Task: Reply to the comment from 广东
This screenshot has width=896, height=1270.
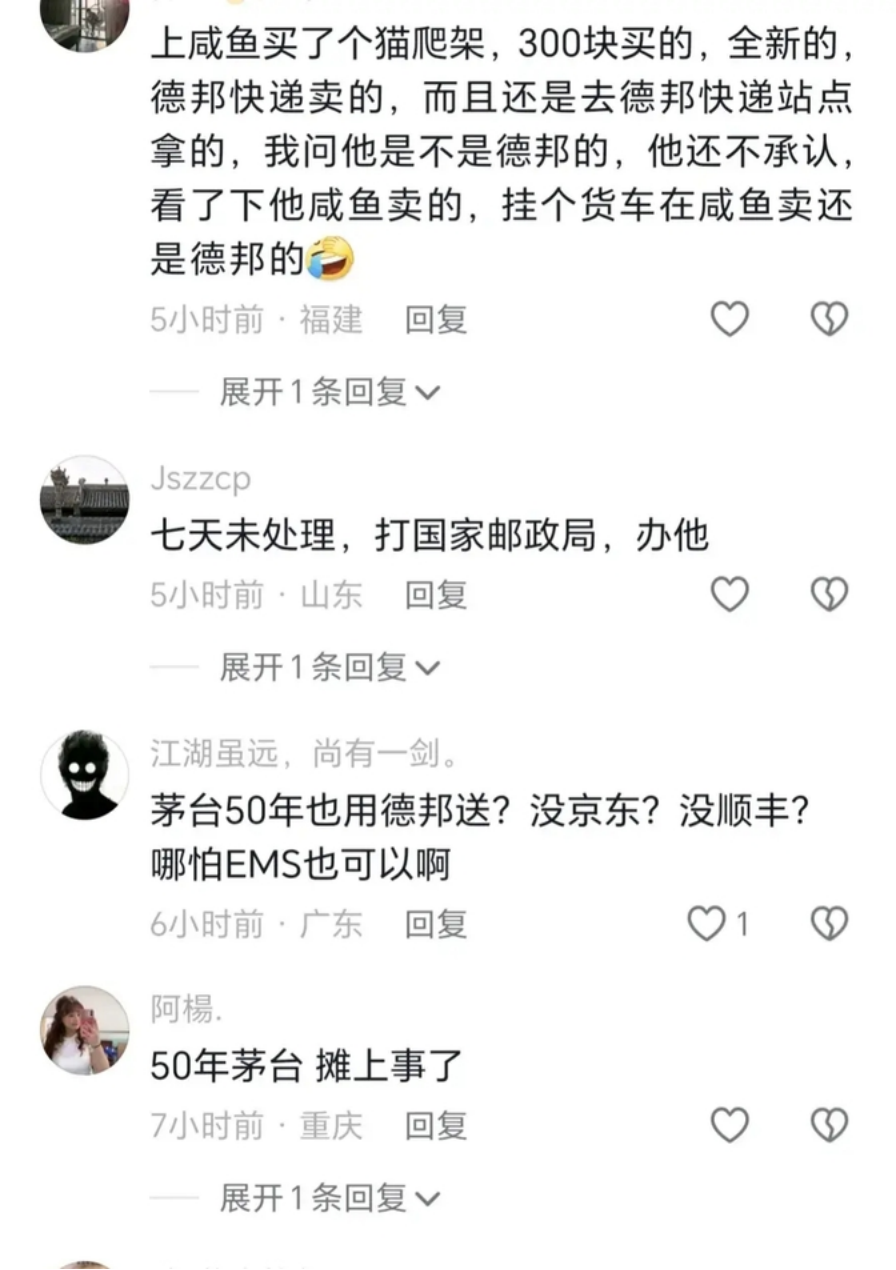Action: (x=436, y=924)
